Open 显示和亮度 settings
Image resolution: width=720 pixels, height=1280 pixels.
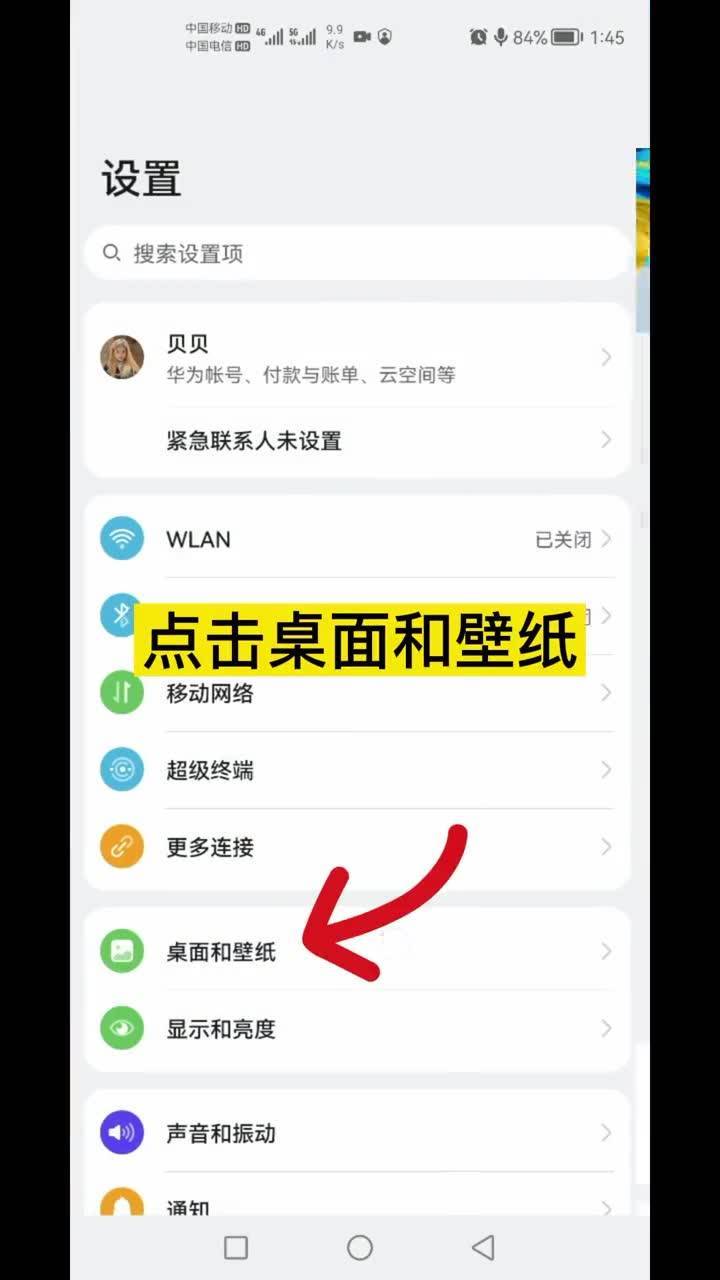357,1028
